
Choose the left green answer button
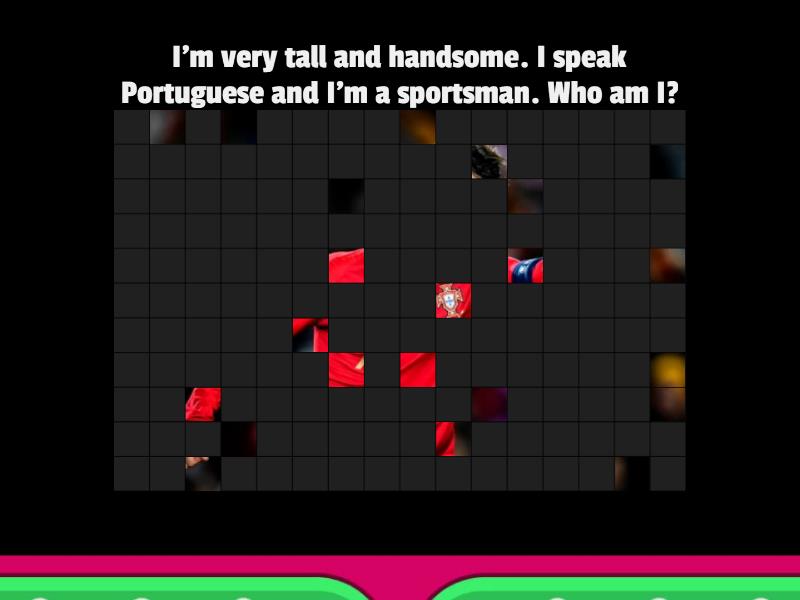coord(180,590)
